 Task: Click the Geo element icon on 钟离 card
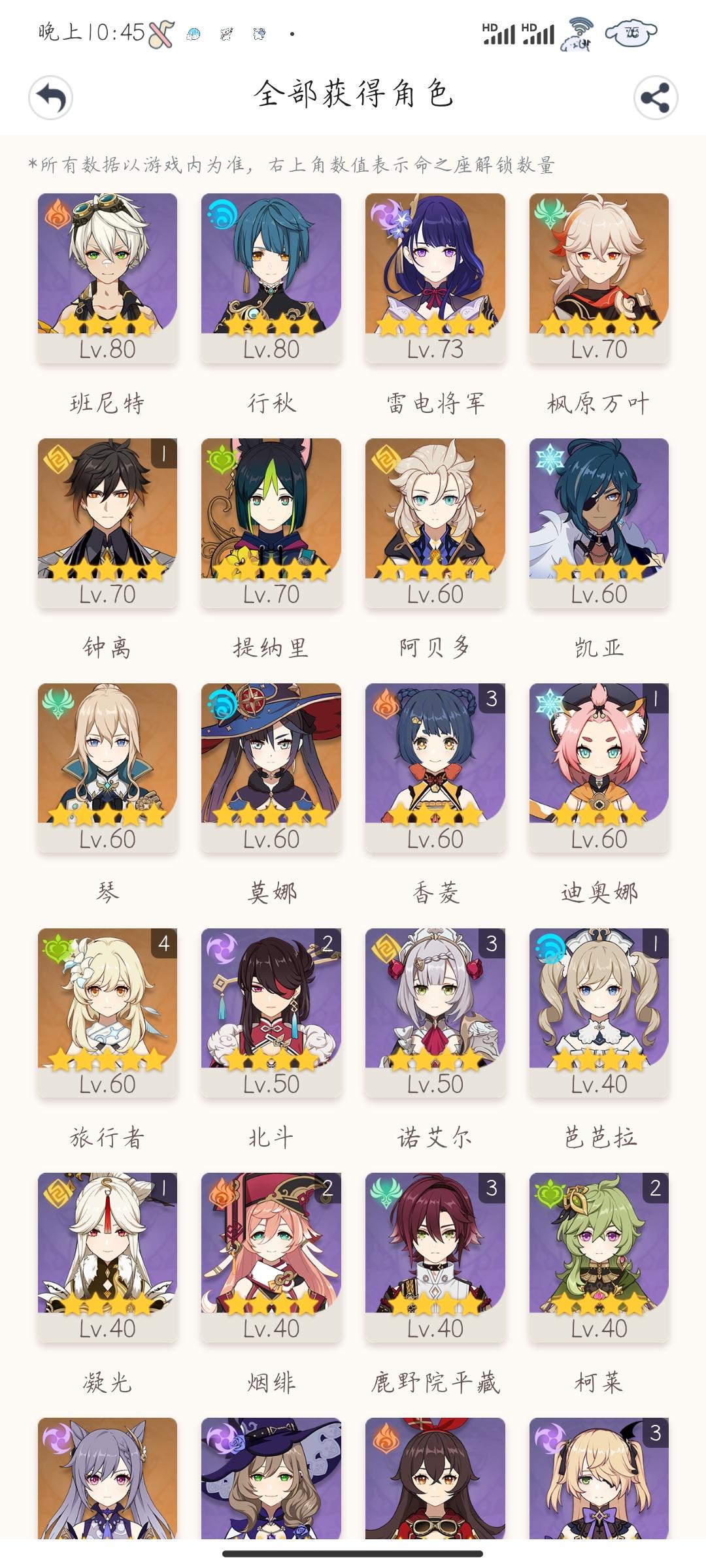coord(59,457)
